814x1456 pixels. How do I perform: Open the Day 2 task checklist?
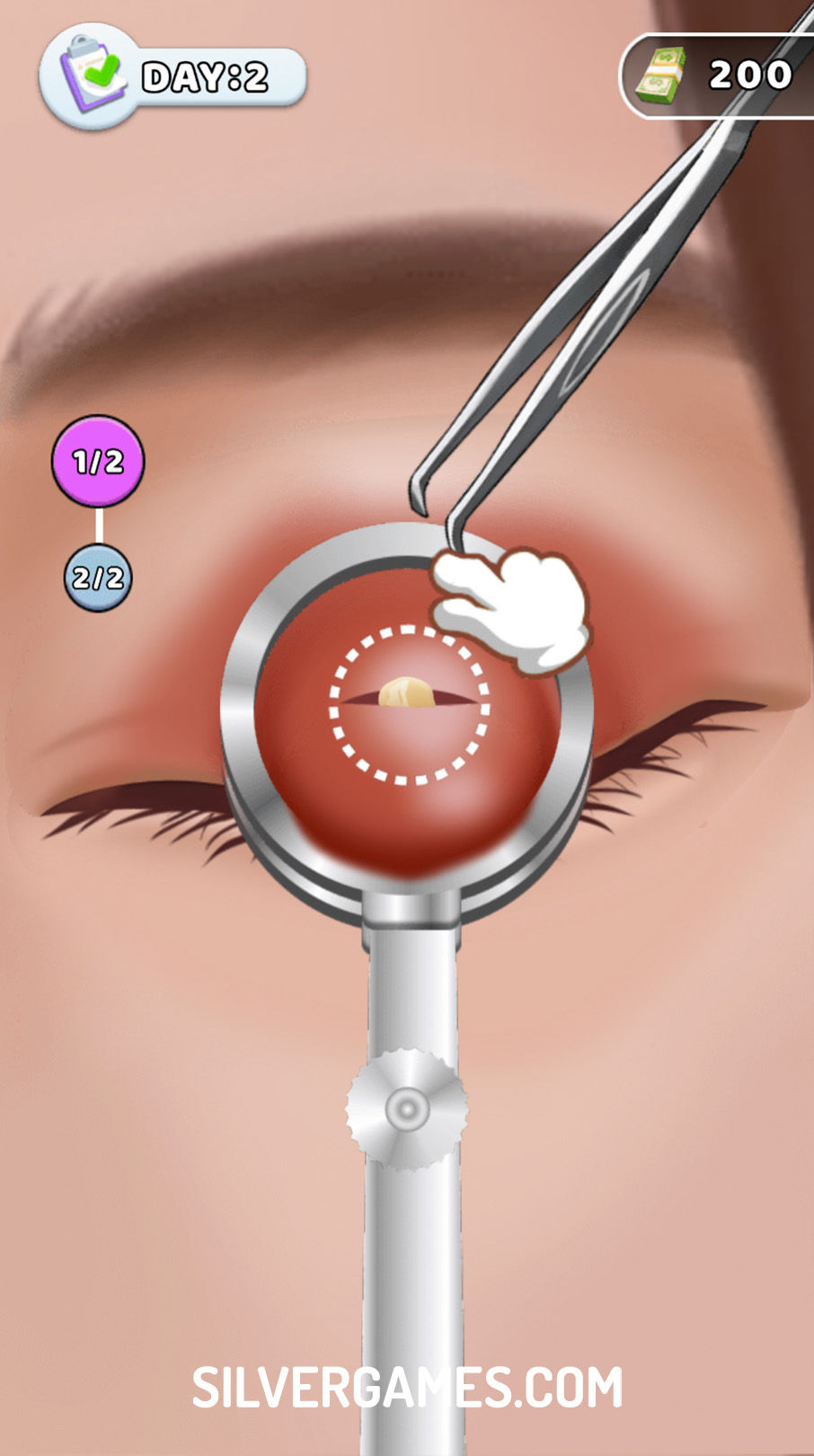click(x=91, y=76)
